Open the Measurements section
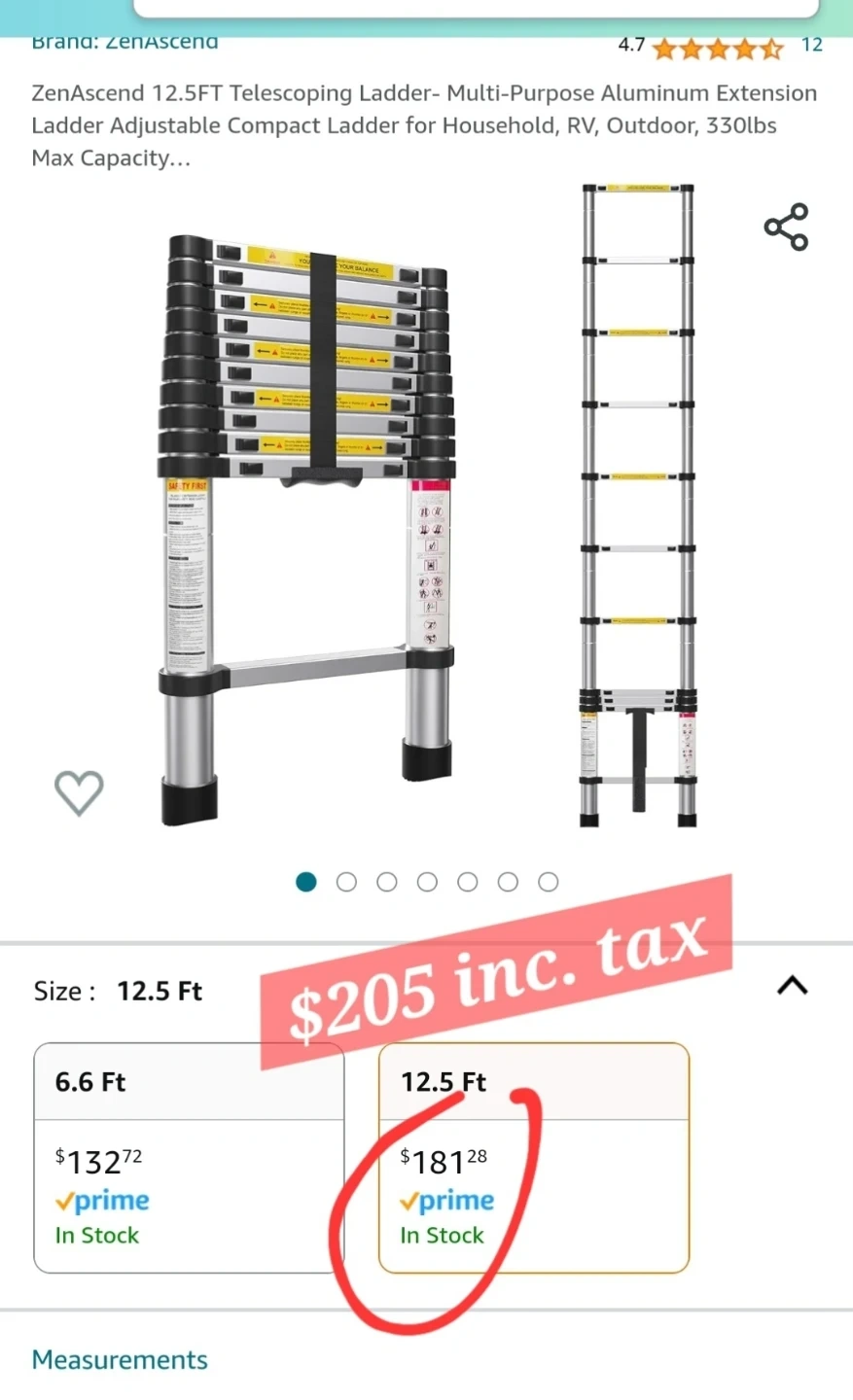Screen dimensions: 853x1400 tap(120, 1359)
